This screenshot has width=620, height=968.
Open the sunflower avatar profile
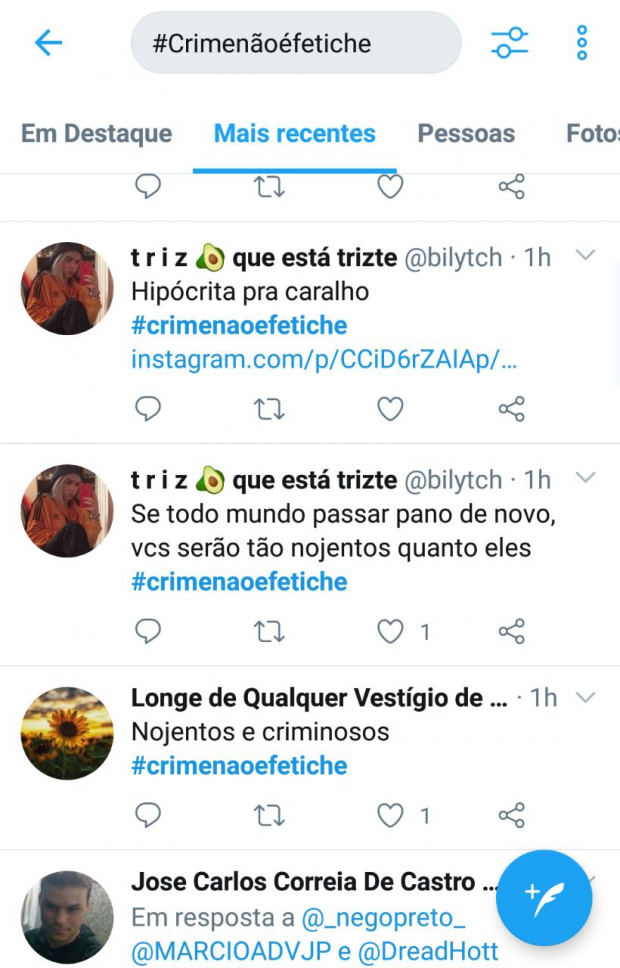click(67, 733)
